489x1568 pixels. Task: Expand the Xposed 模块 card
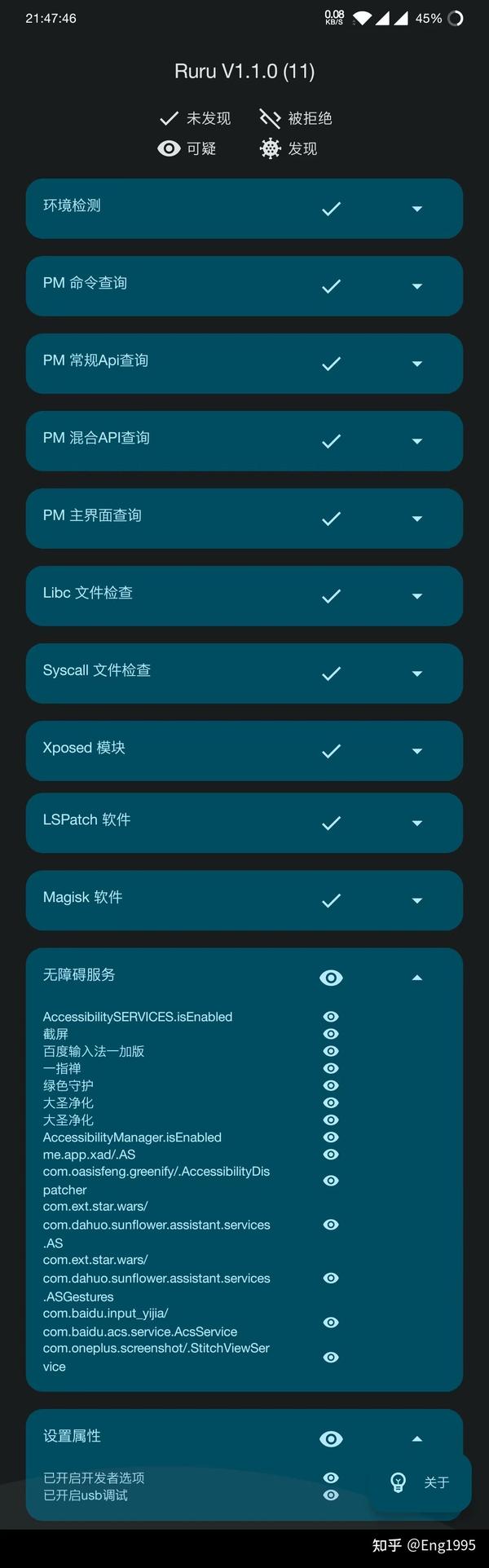click(x=416, y=751)
